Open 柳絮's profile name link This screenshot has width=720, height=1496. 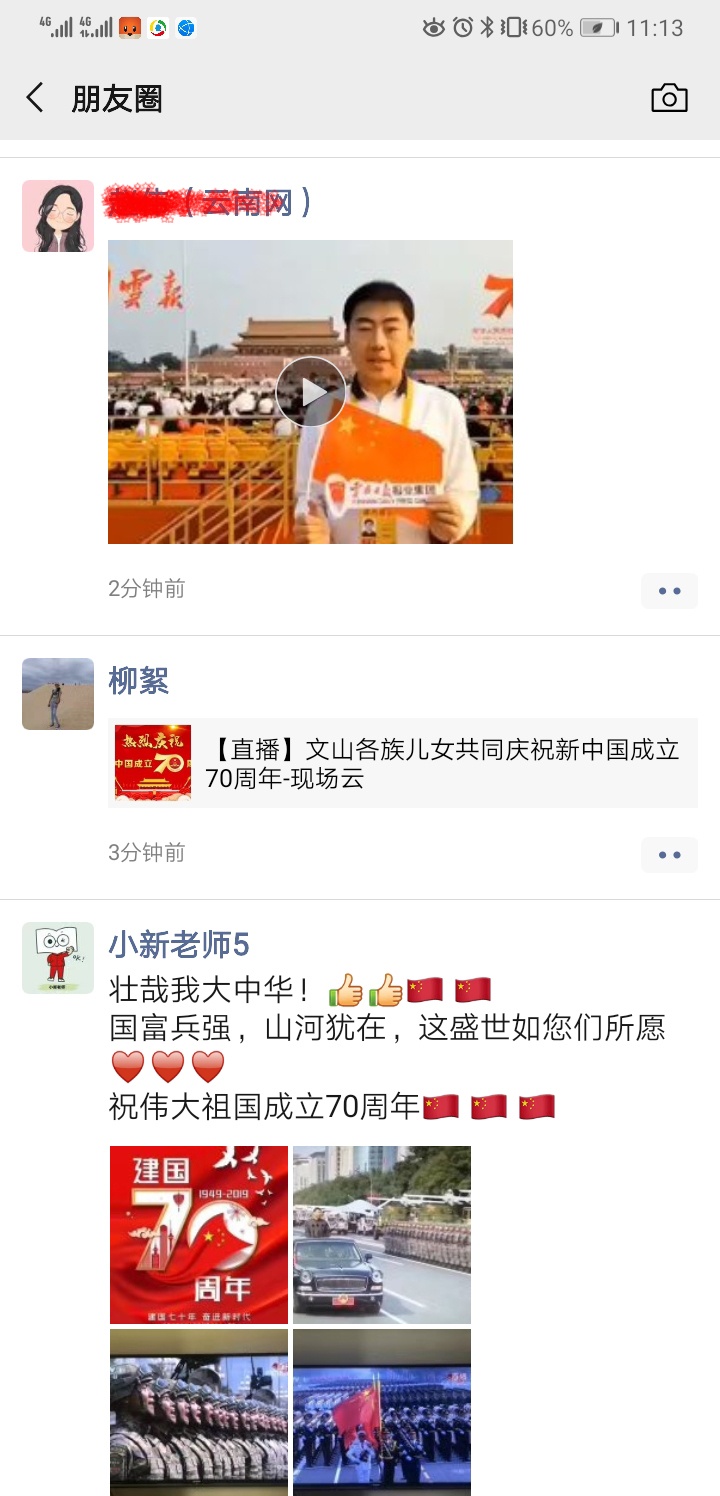pos(138,682)
